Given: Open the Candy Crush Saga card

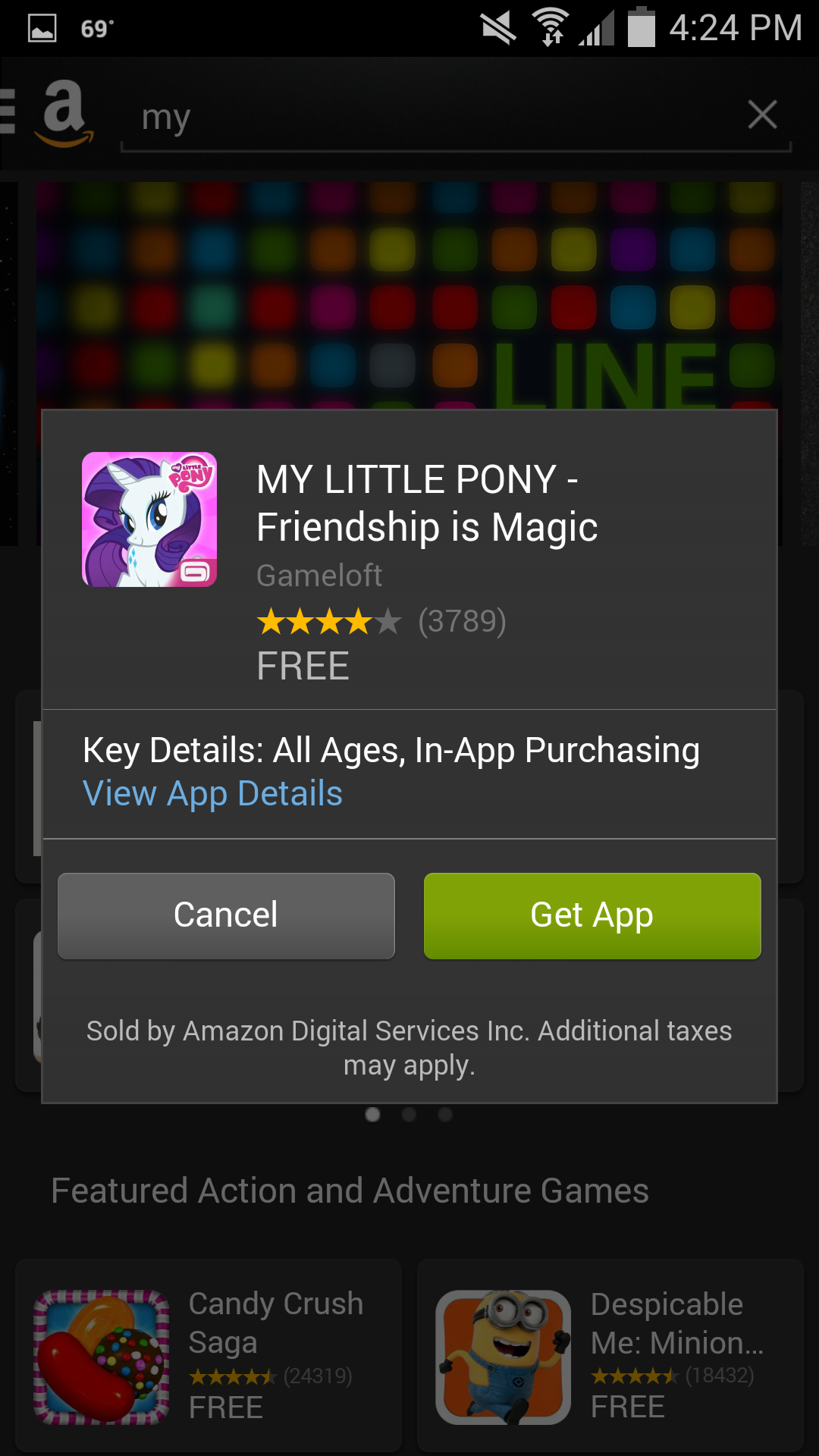Looking at the screenshot, I should point(209,1356).
